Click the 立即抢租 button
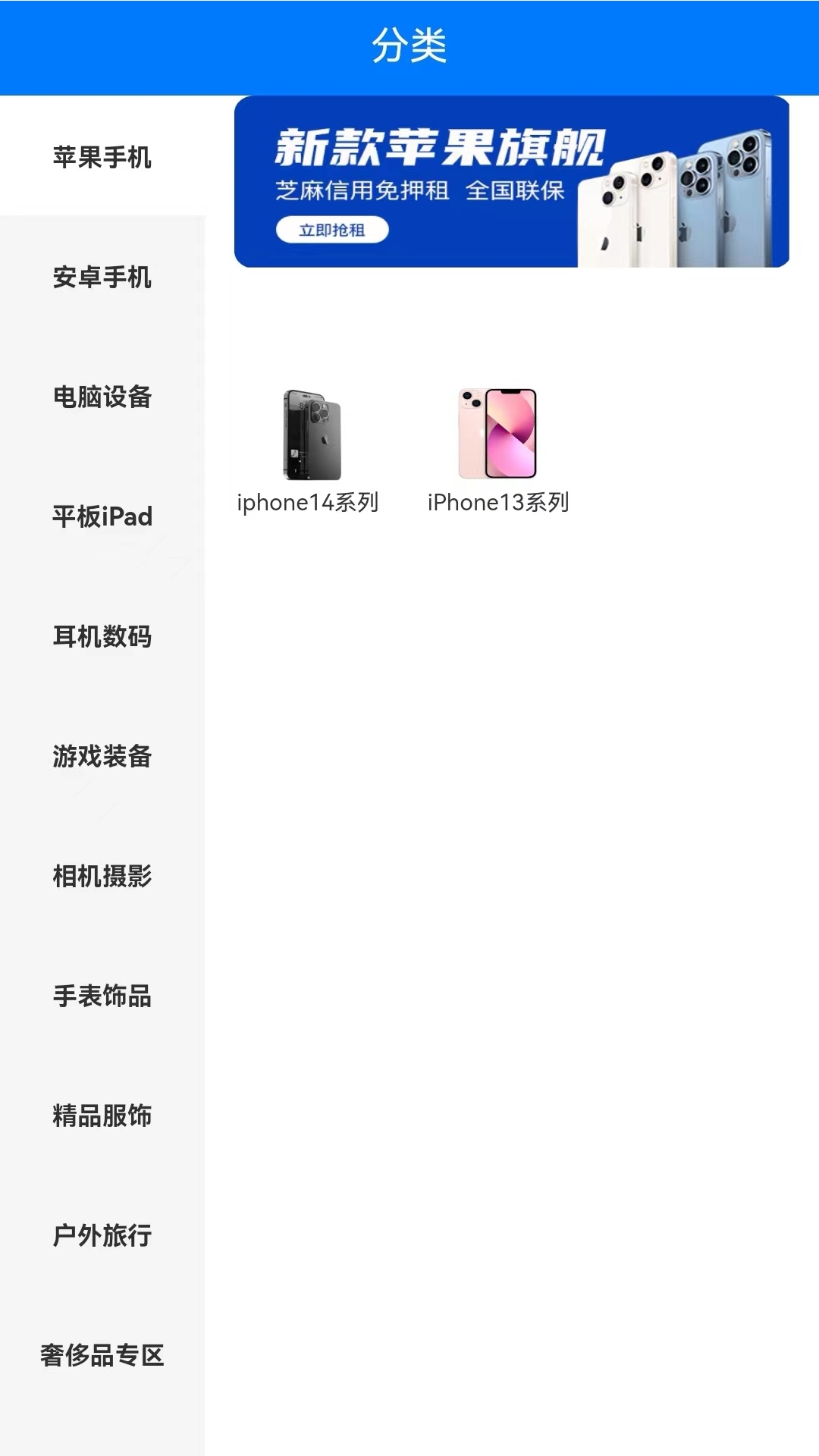Screen dimensions: 819x1456 coord(334,230)
